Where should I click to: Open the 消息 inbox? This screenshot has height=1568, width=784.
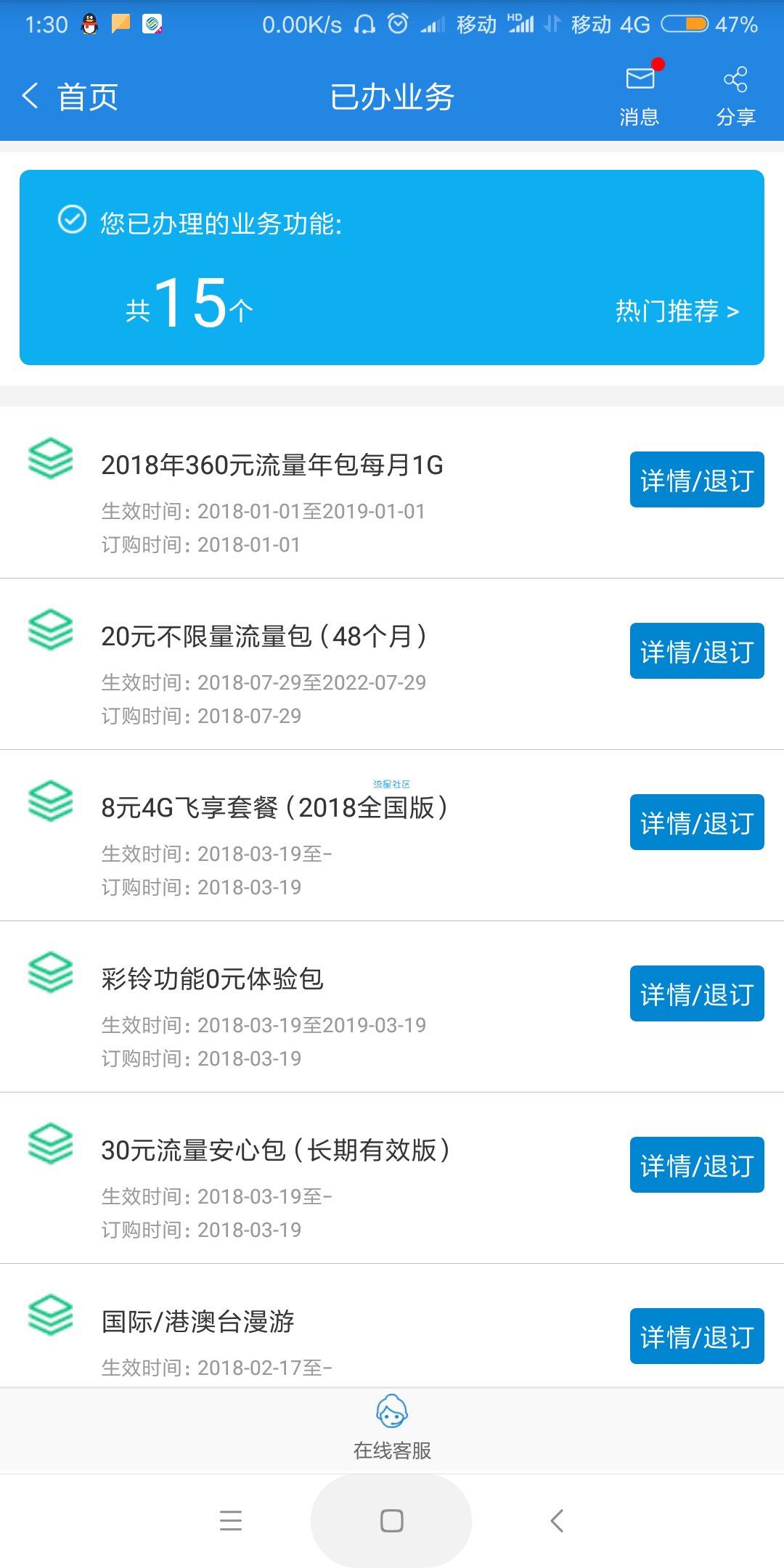(x=640, y=94)
